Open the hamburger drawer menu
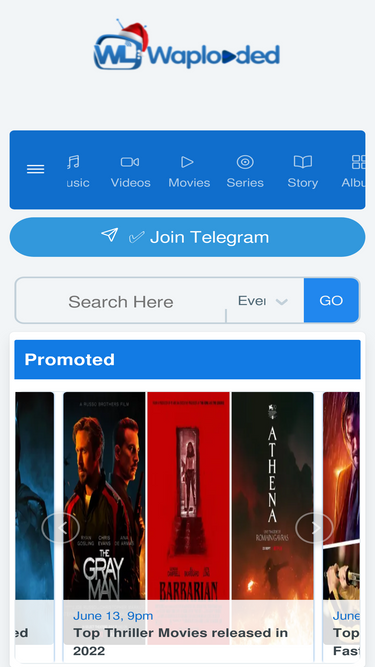Image resolution: width=375 pixels, height=667 pixels. point(35,169)
